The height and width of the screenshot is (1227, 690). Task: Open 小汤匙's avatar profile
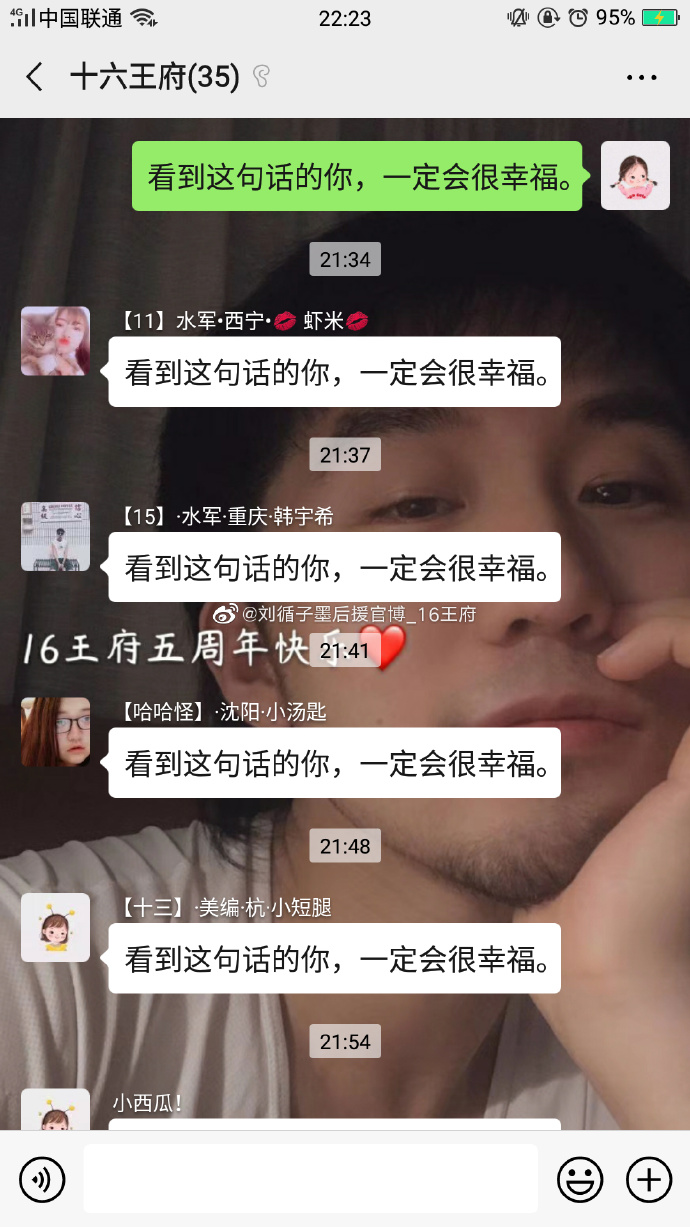tap(55, 732)
